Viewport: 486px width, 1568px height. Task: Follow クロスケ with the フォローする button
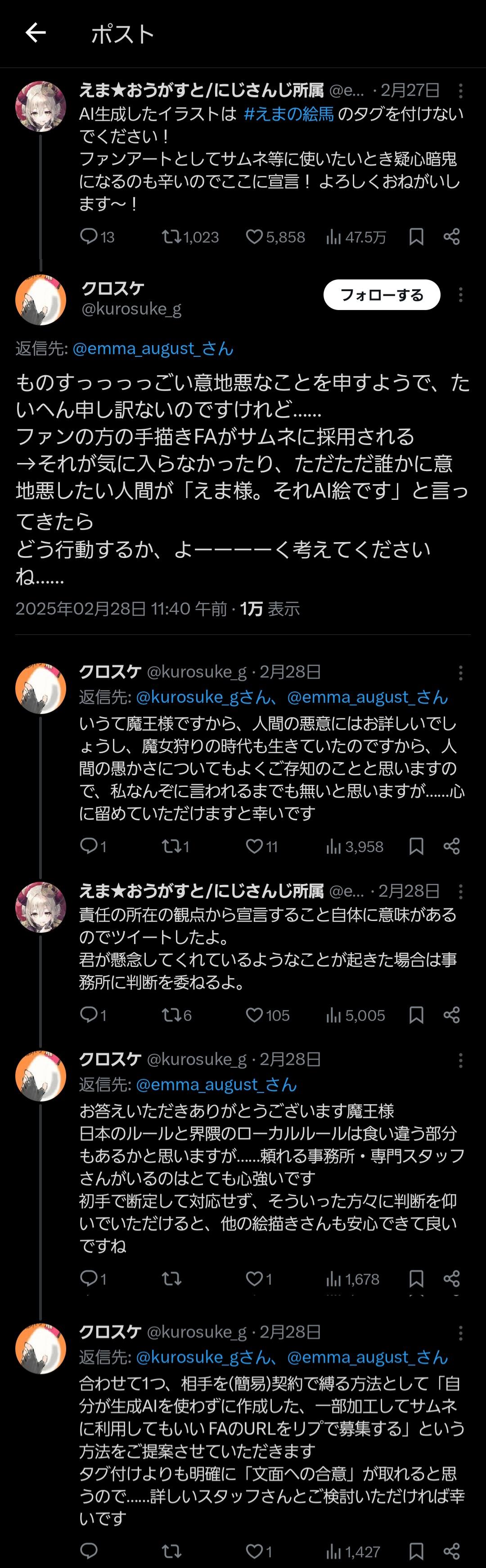[381, 295]
